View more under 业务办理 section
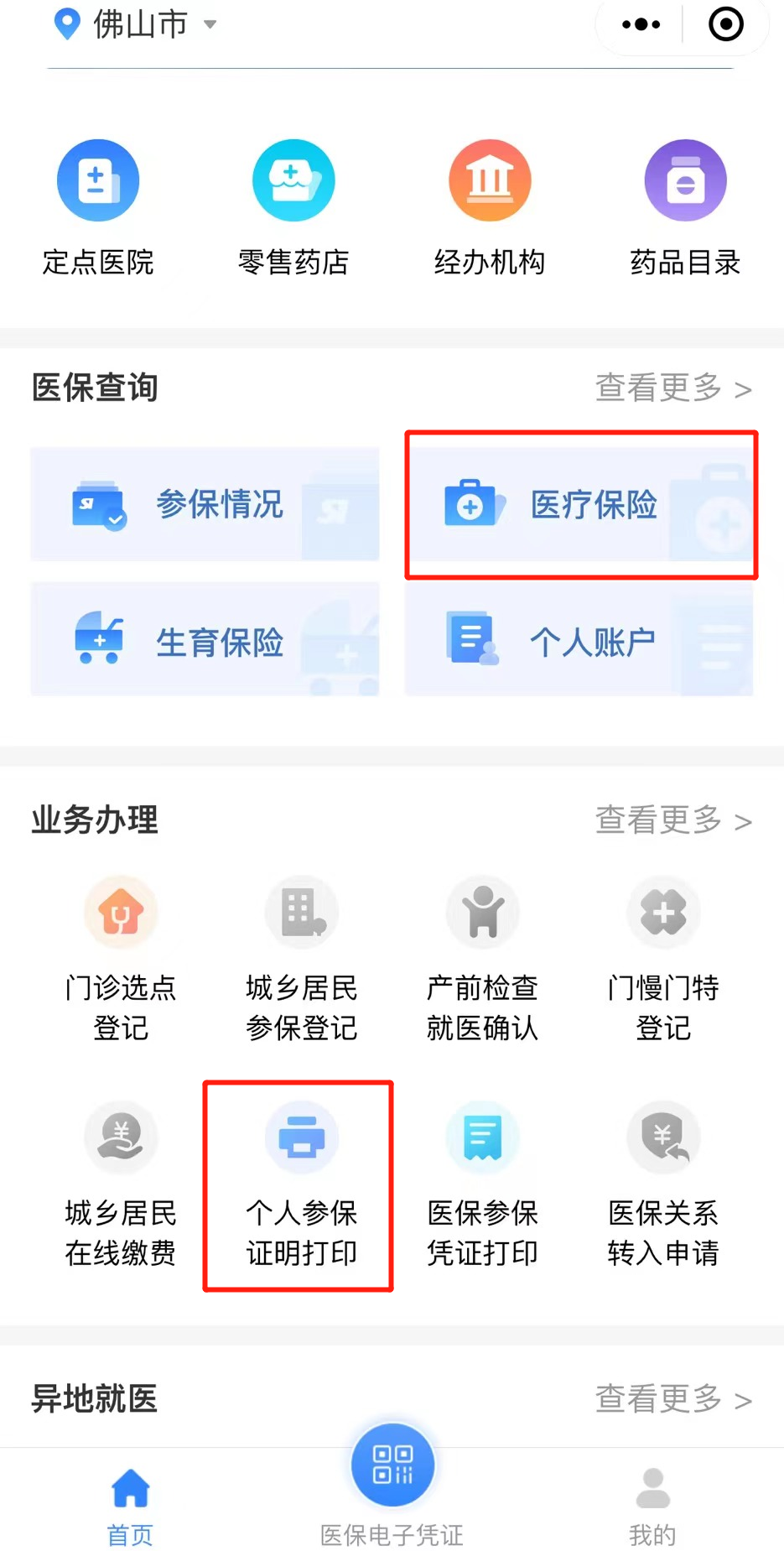Viewport: 784px width, 1551px height. (672, 820)
